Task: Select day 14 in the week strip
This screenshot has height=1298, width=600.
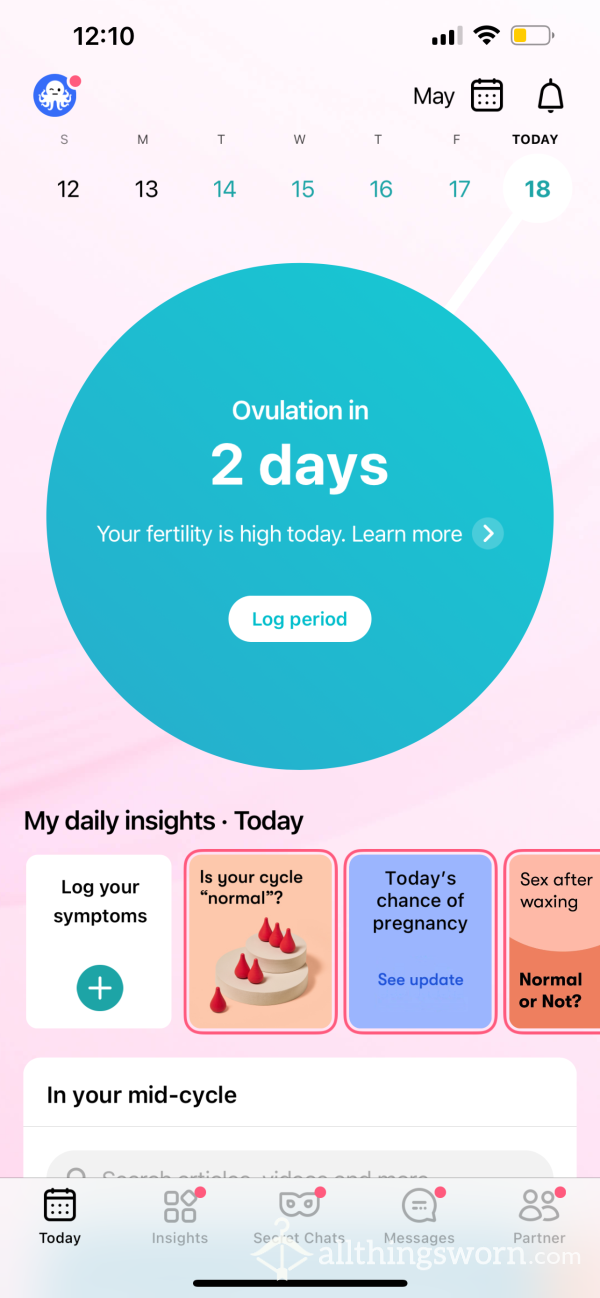Action: pyautogui.click(x=224, y=188)
